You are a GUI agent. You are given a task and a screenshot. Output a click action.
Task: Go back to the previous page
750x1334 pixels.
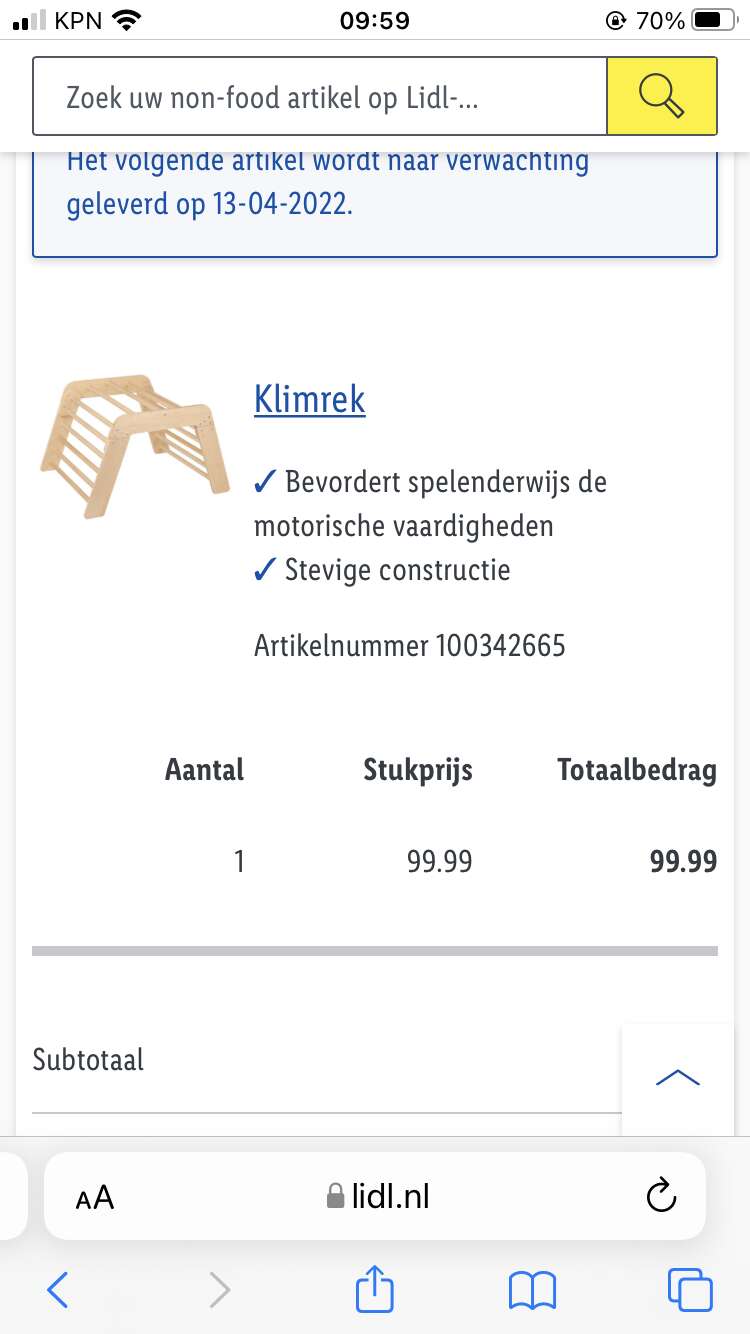point(58,1290)
